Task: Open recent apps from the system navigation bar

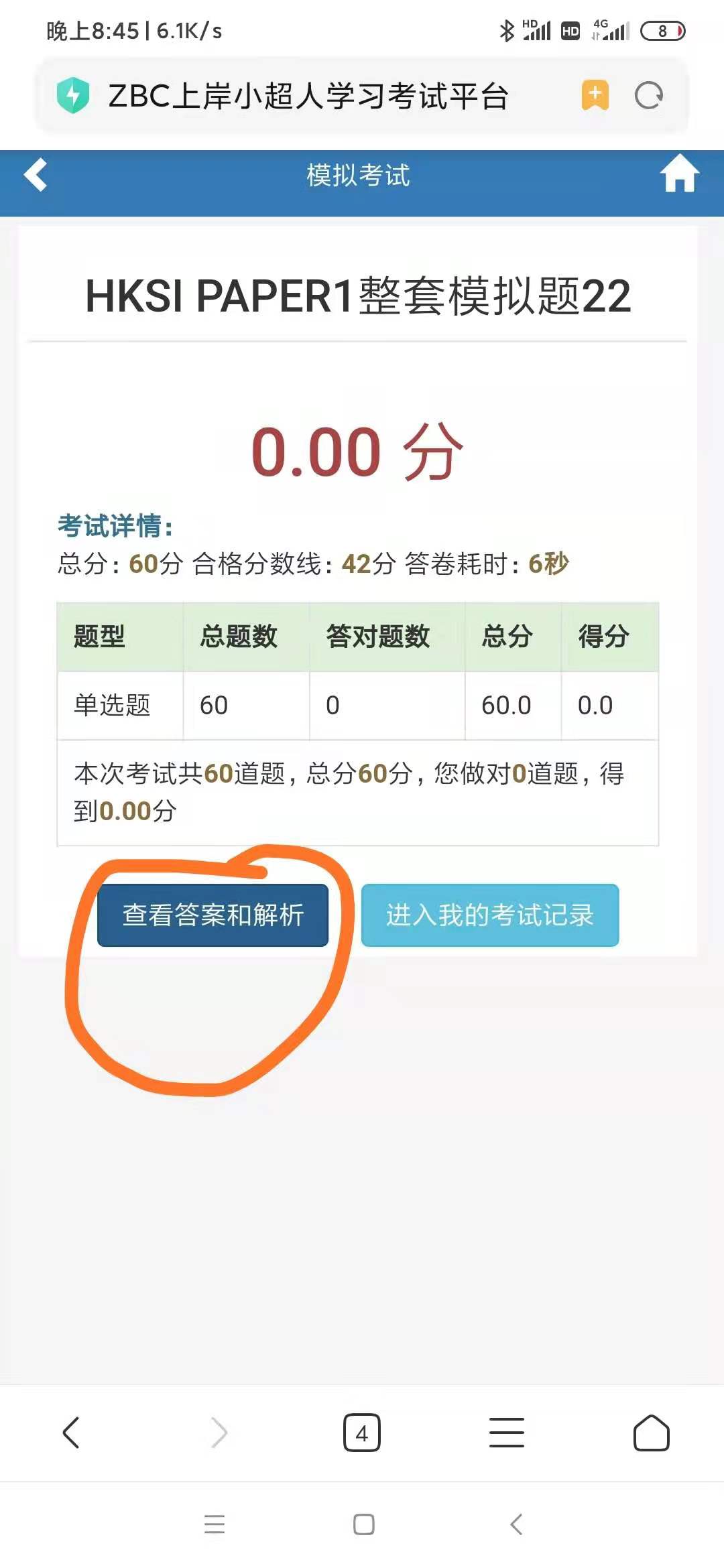Action: [215, 1524]
